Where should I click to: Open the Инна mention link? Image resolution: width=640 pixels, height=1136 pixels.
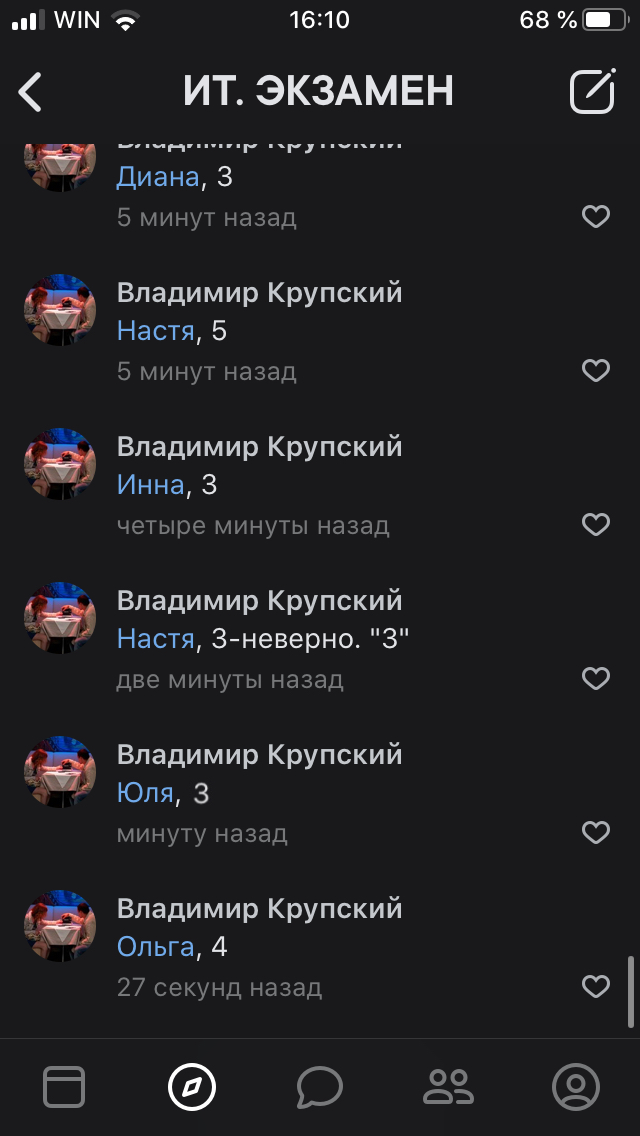[x=151, y=485]
